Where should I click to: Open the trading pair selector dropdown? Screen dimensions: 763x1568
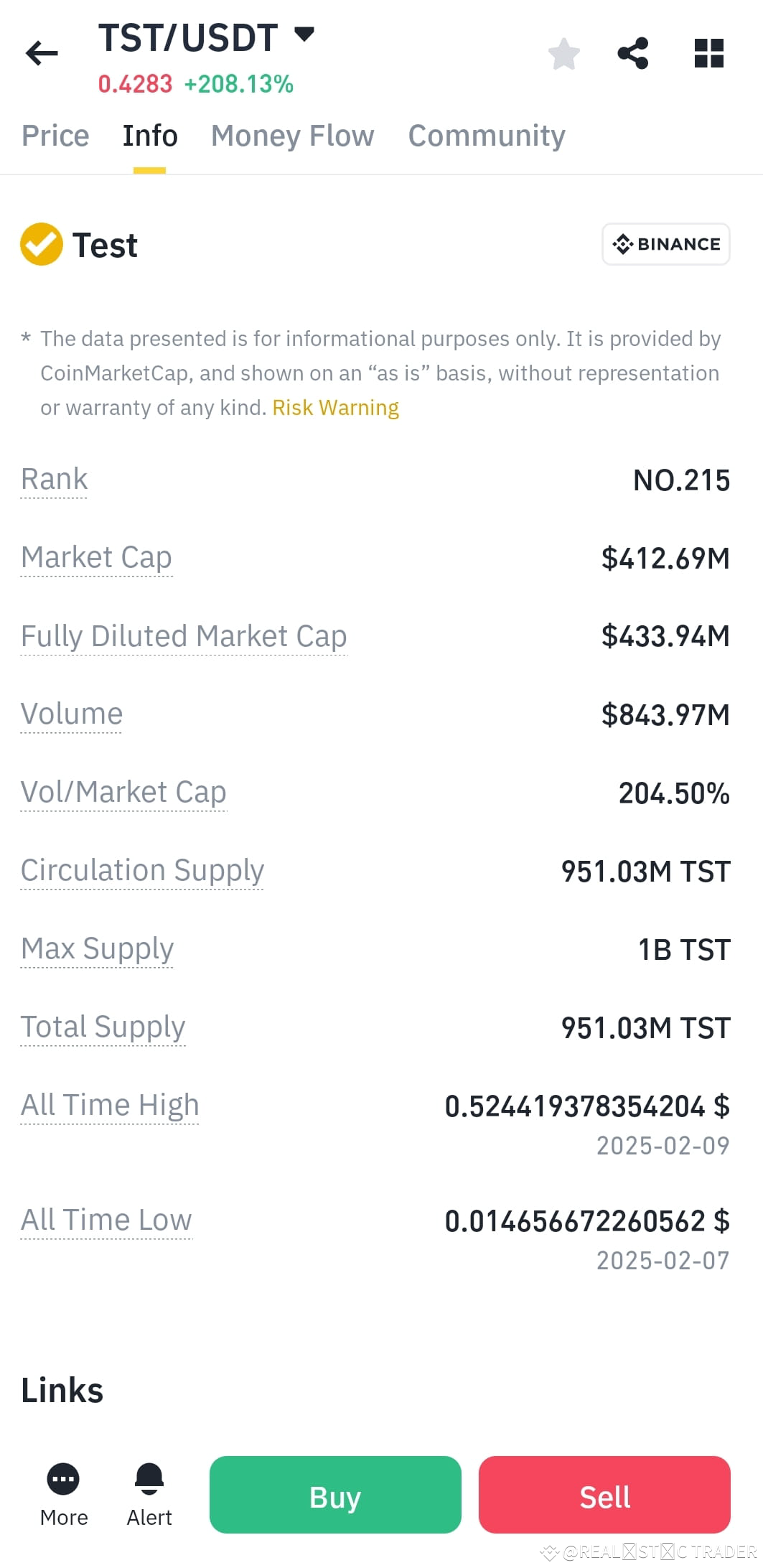point(304,33)
